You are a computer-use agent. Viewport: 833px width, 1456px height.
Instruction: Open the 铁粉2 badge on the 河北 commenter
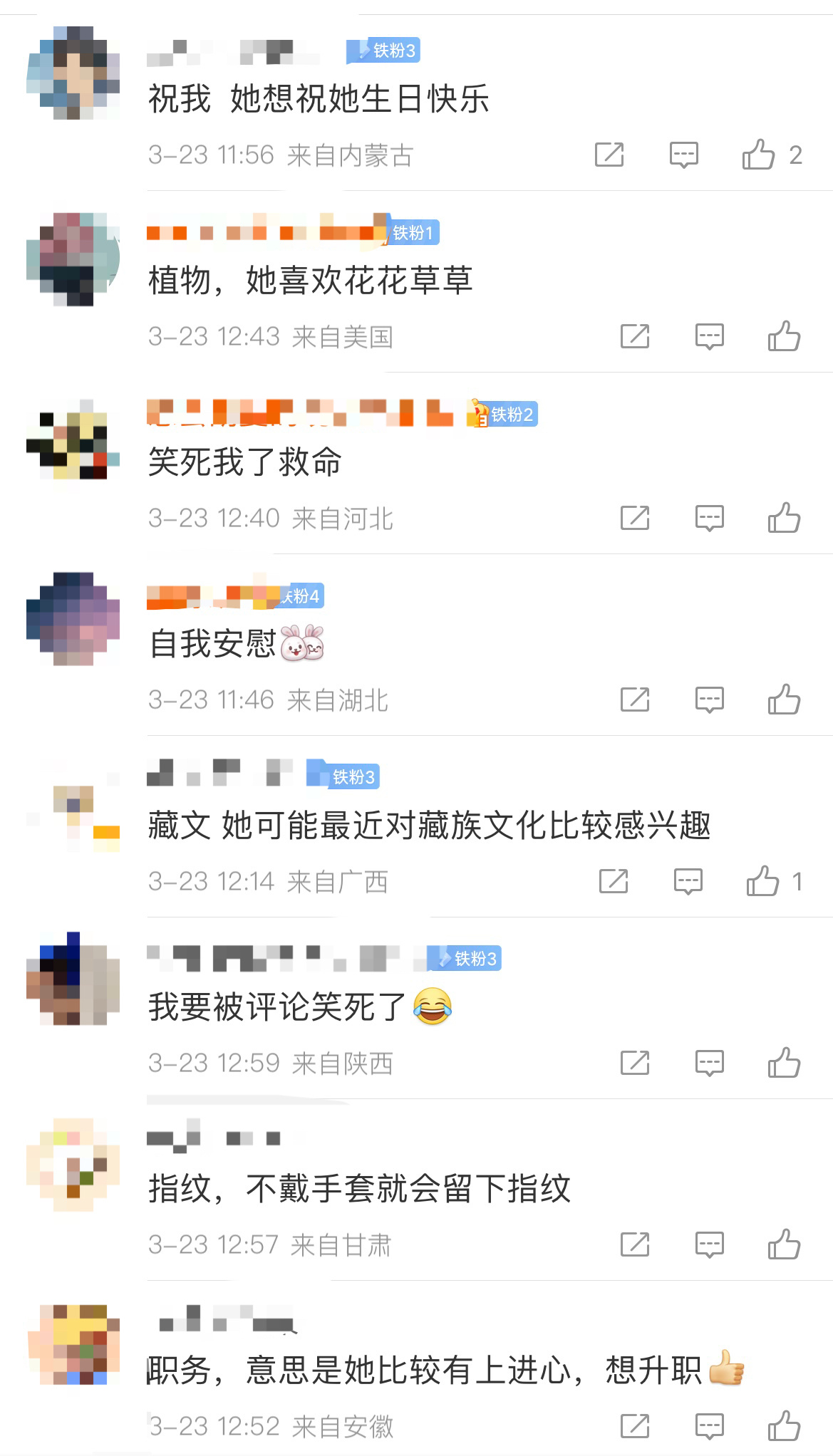coord(502,414)
